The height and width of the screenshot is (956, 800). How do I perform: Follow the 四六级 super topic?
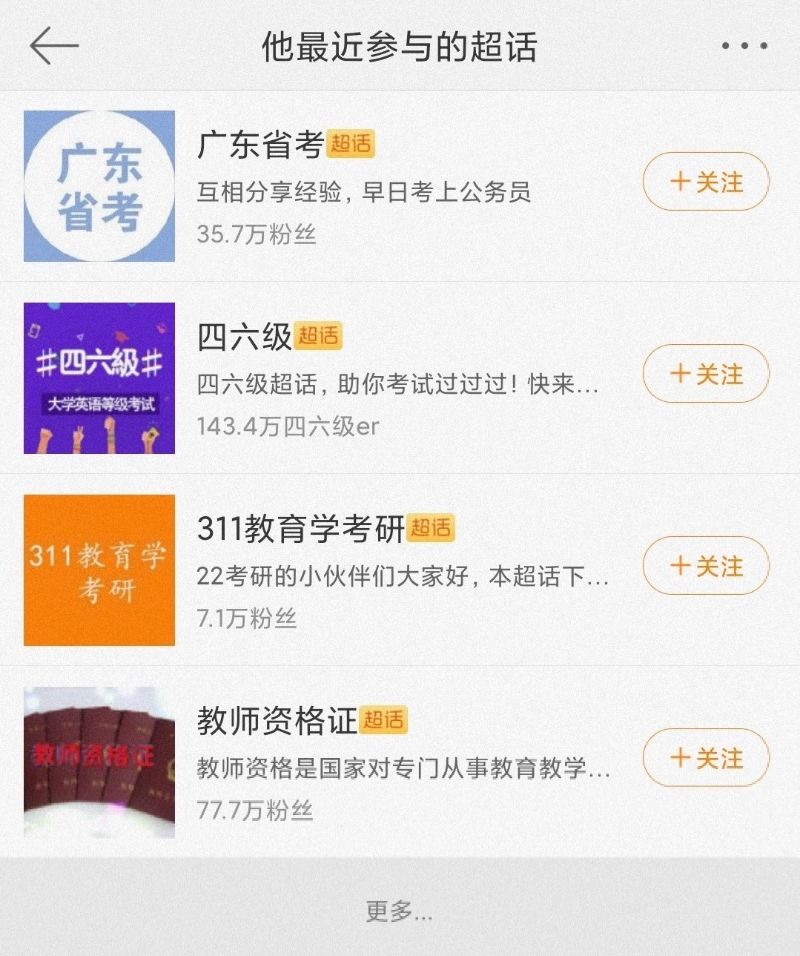(x=705, y=374)
